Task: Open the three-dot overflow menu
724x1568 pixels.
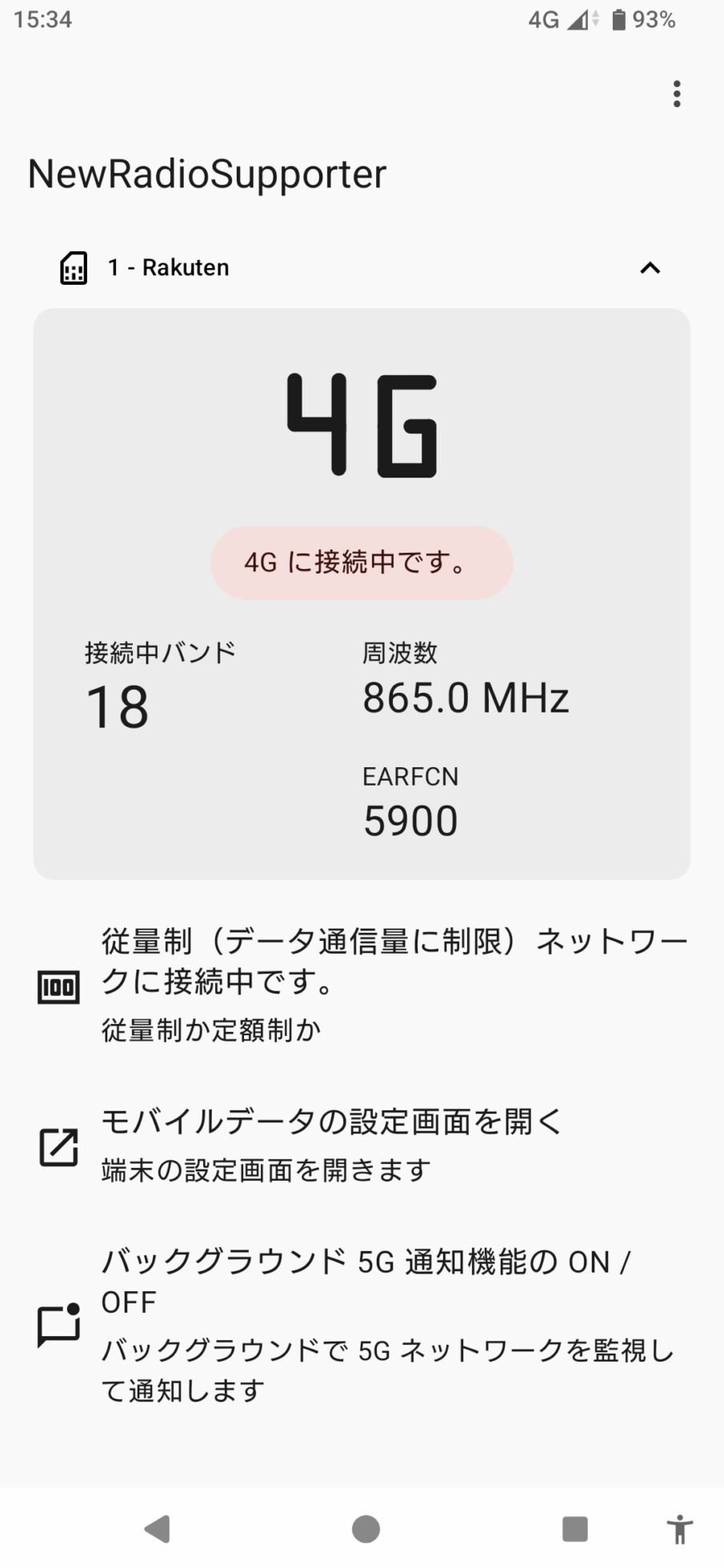Action: 677,94
